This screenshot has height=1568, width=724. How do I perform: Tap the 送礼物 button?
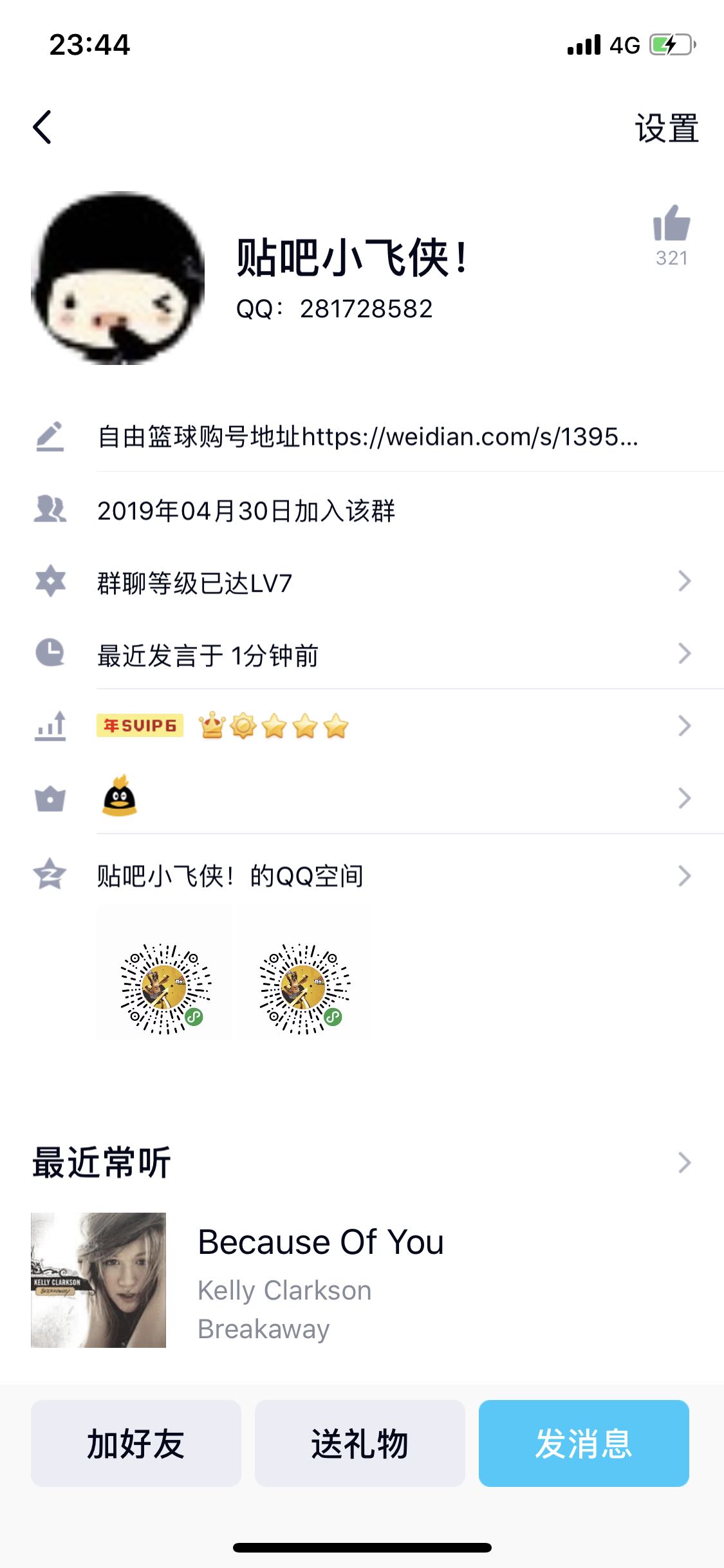click(x=360, y=1443)
